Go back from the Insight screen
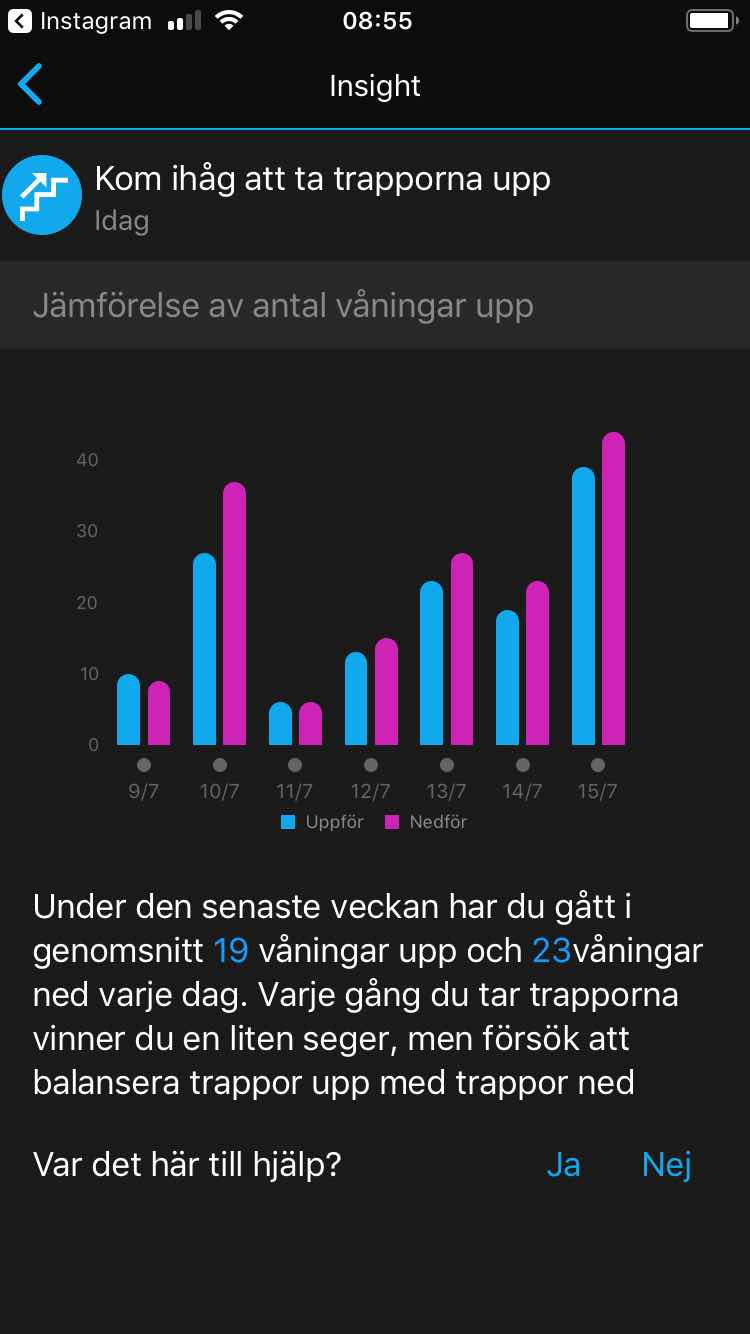 click(31, 85)
